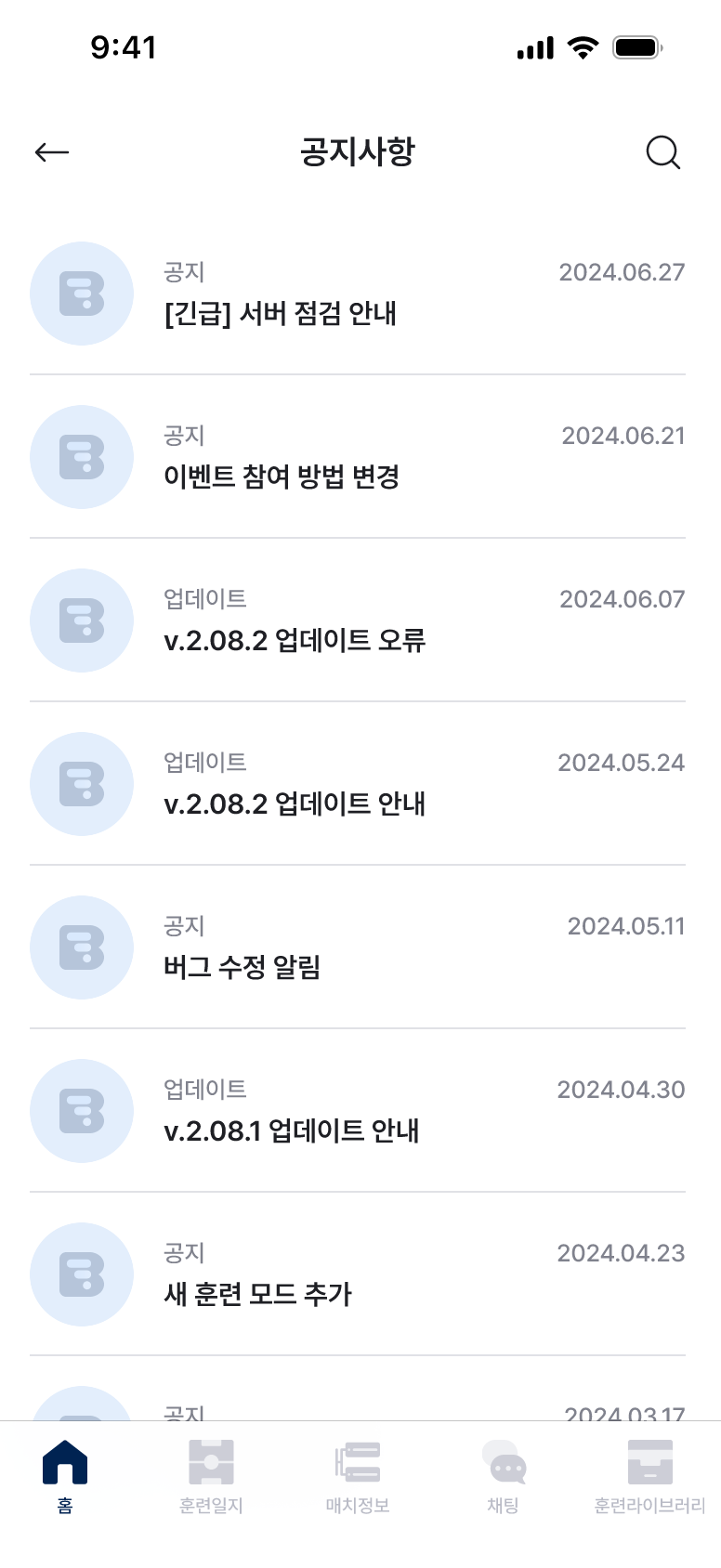Image resolution: width=721 pixels, height=1568 pixels.
Task: Switch to the 훈련일지 tab
Action: [x=211, y=1476]
